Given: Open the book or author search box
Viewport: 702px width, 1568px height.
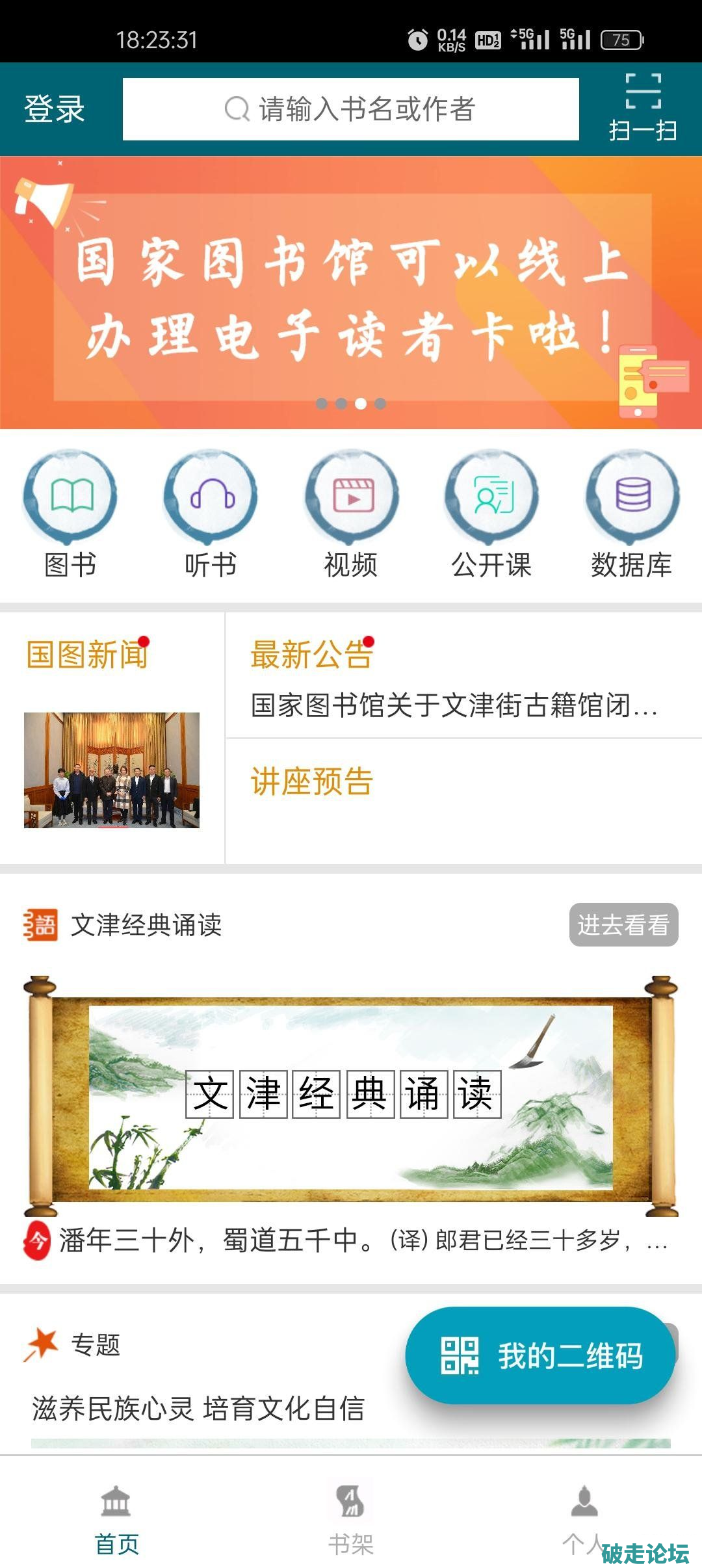Looking at the screenshot, I should pos(350,109).
